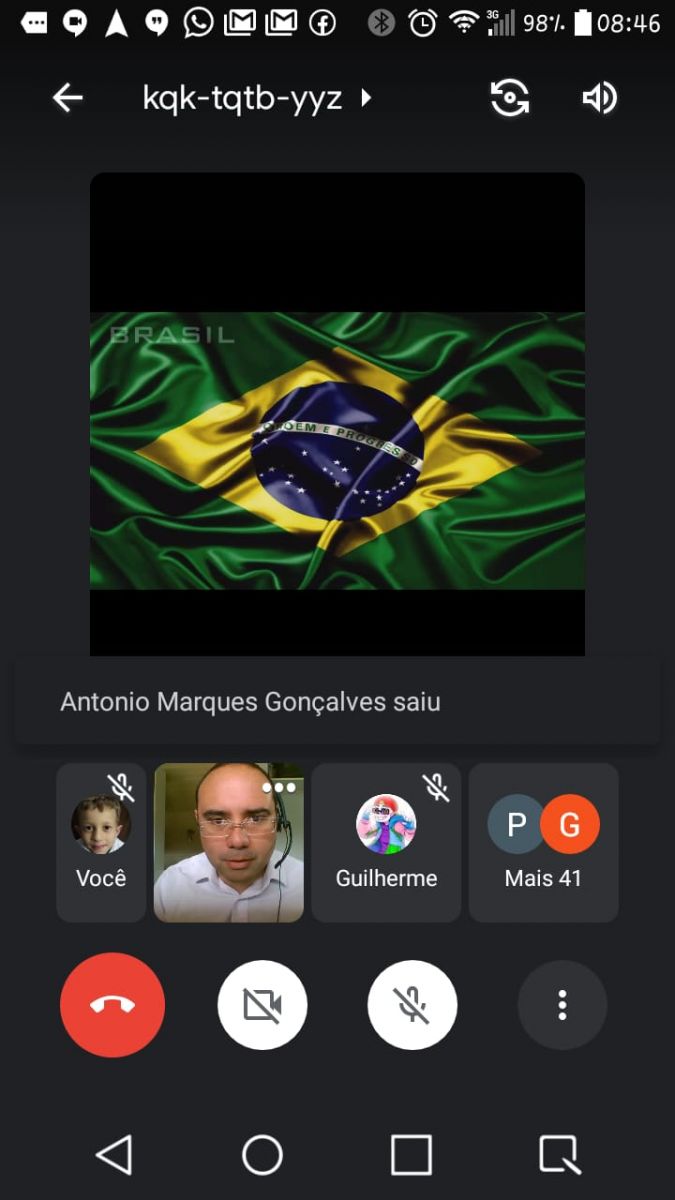Go back from the meeting screen

67,98
